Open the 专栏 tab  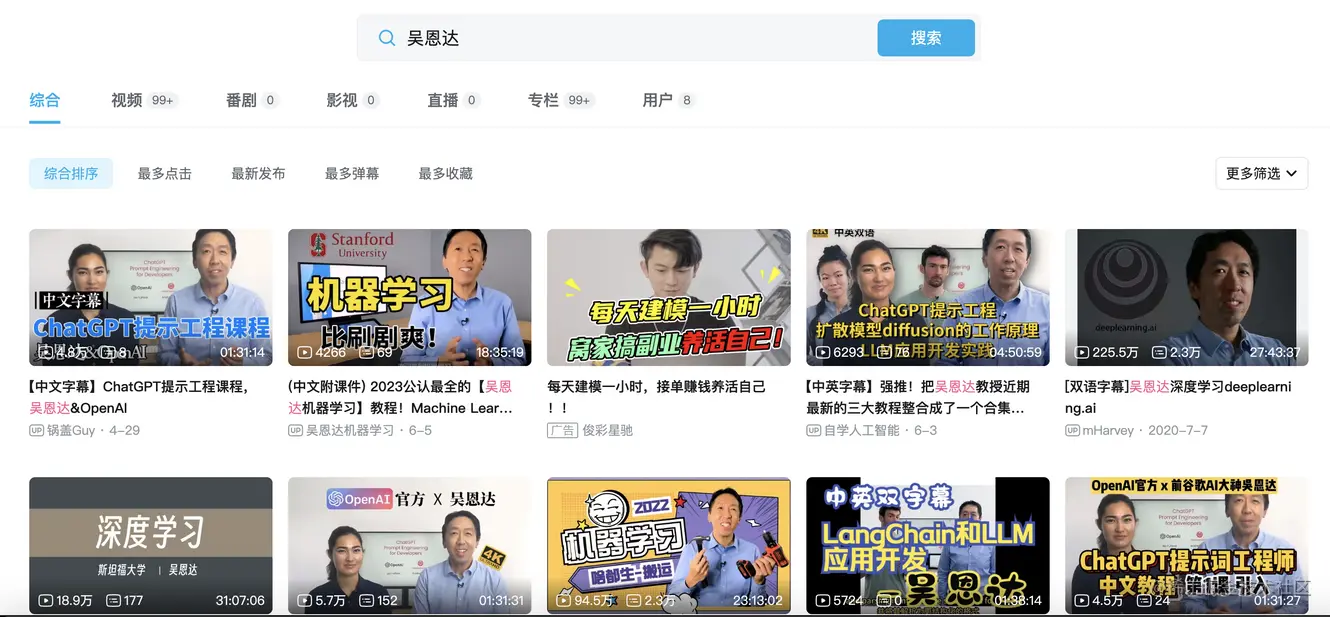click(544, 100)
